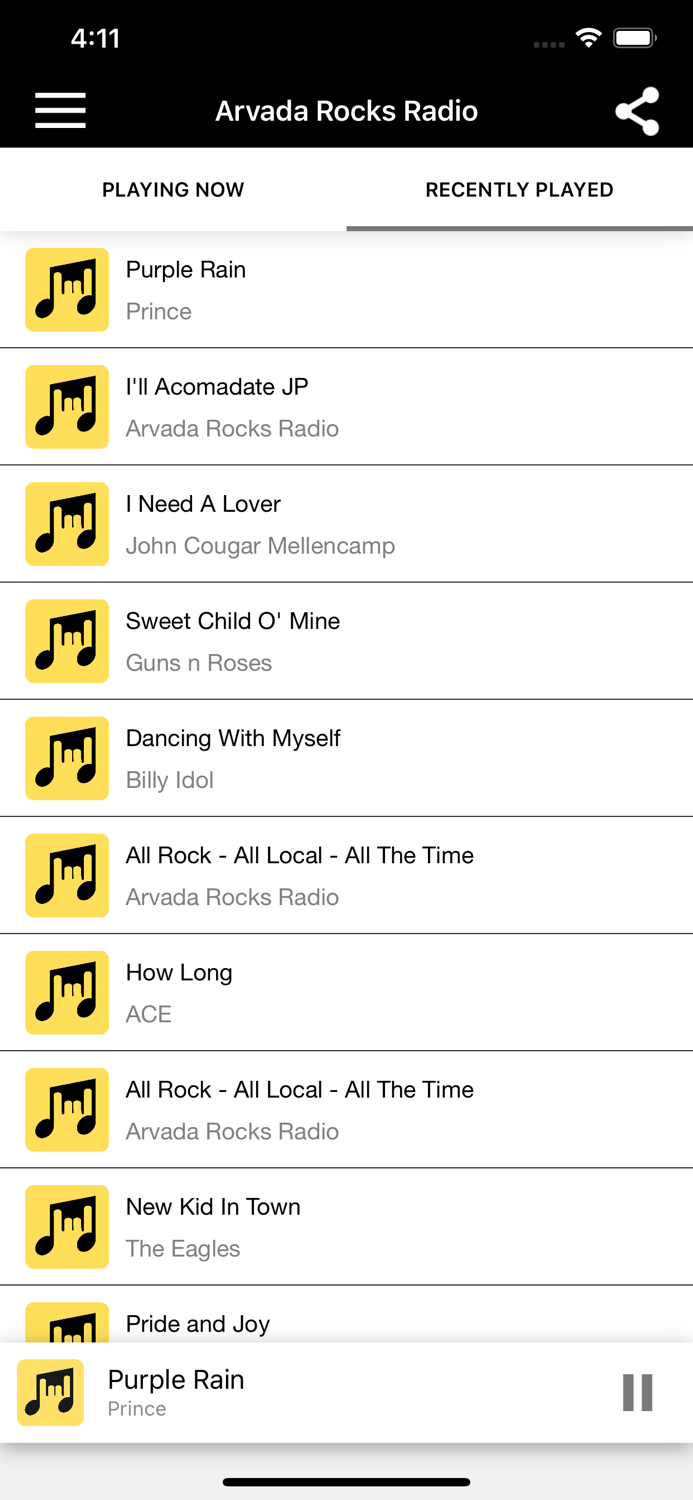
Task: Choose Dancing With Myself by Billy Idol
Action: click(346, 758)
